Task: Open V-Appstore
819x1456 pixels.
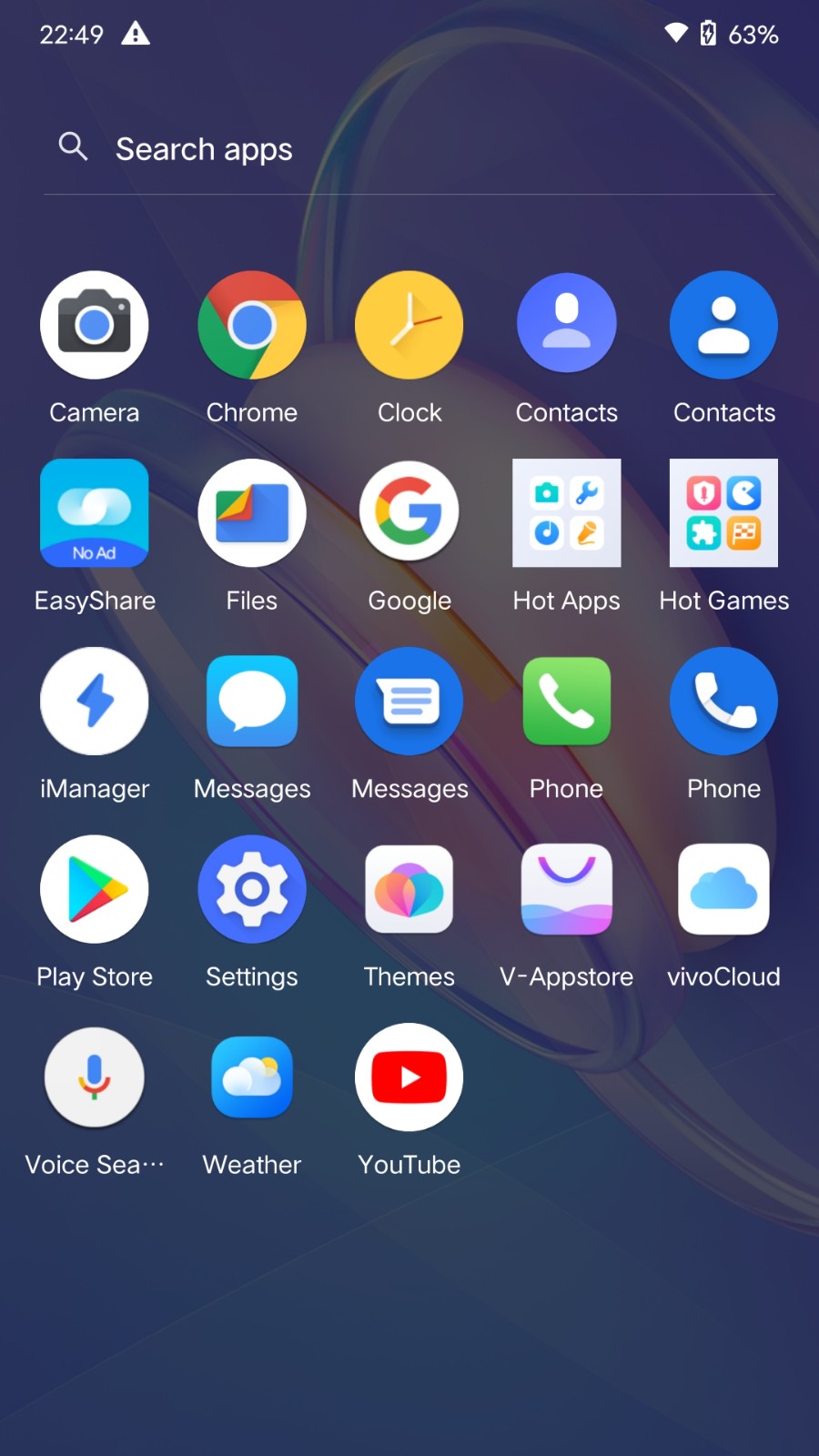Action: click(x=567, y=890)
